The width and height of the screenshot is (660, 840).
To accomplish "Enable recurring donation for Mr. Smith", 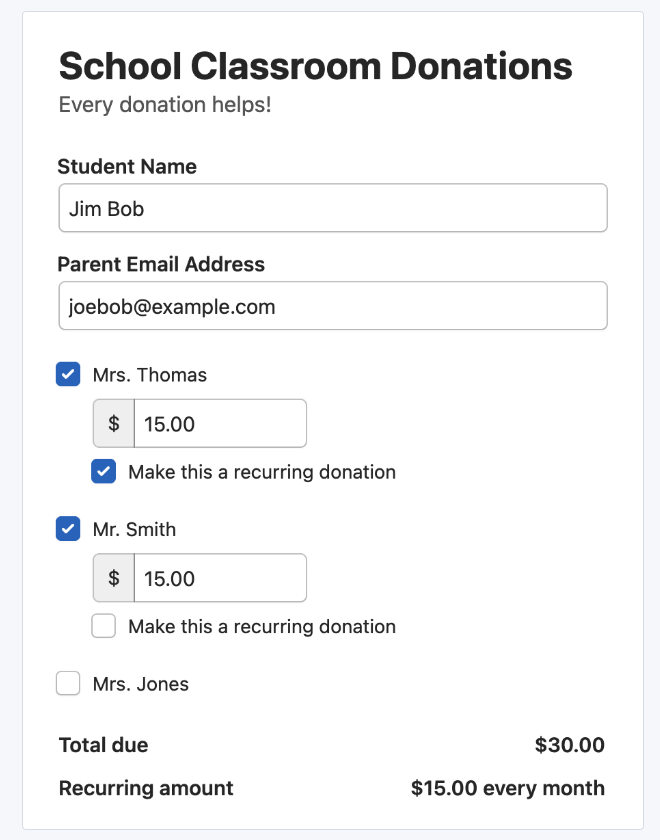I will tap(104, 626).
